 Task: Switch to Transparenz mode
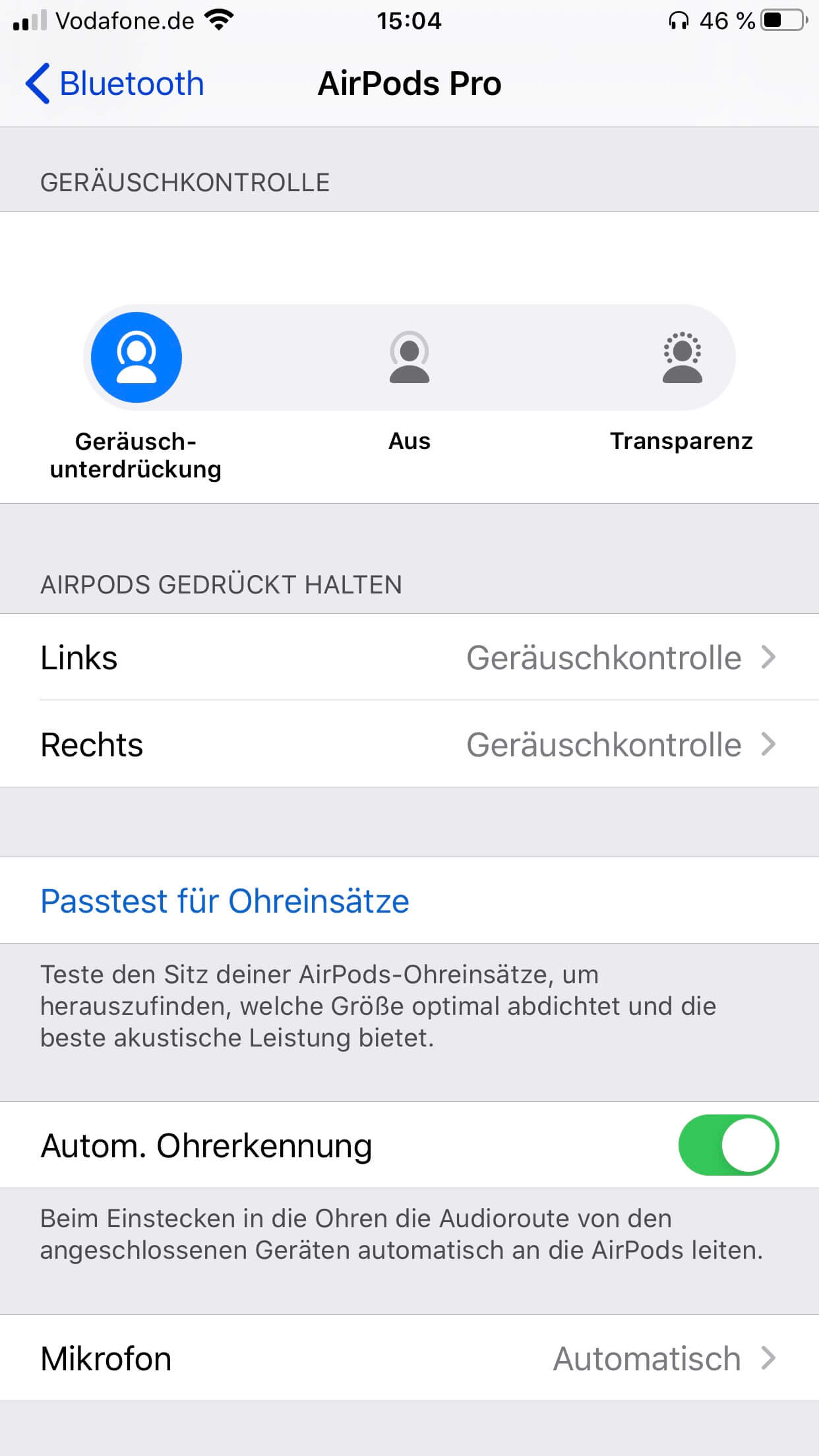point(682,357)
